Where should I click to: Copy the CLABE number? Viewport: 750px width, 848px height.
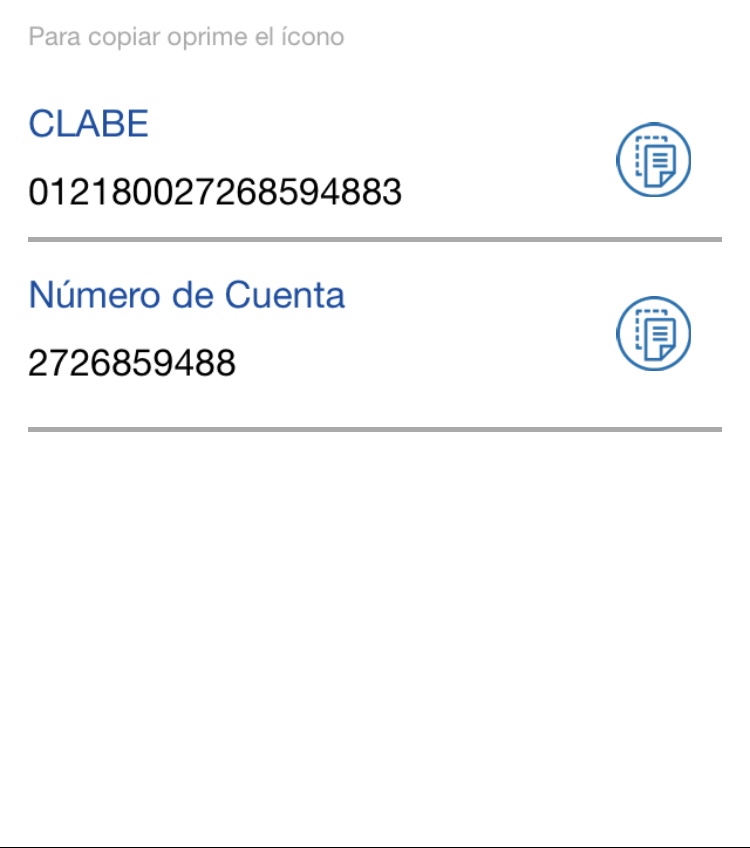[653, 160]
